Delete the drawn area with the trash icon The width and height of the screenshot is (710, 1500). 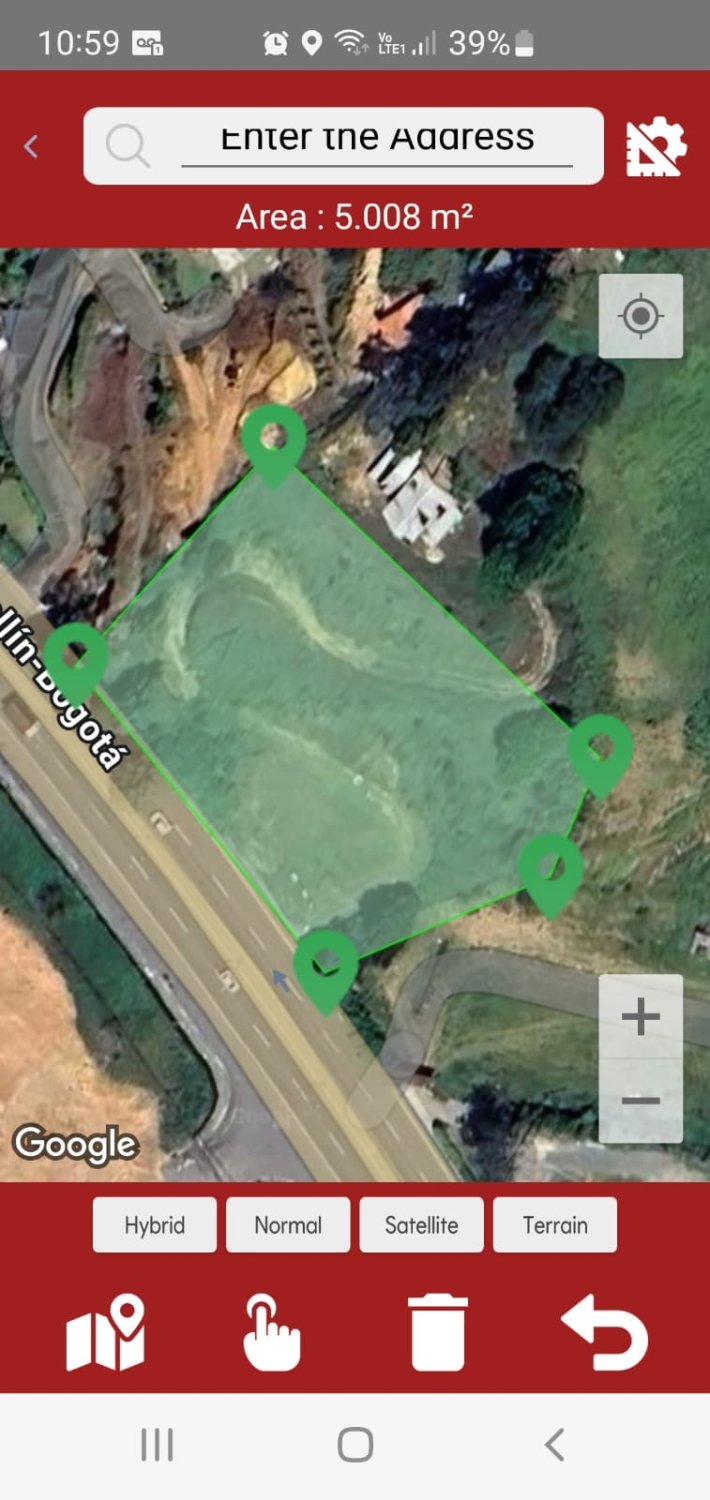438,1332
